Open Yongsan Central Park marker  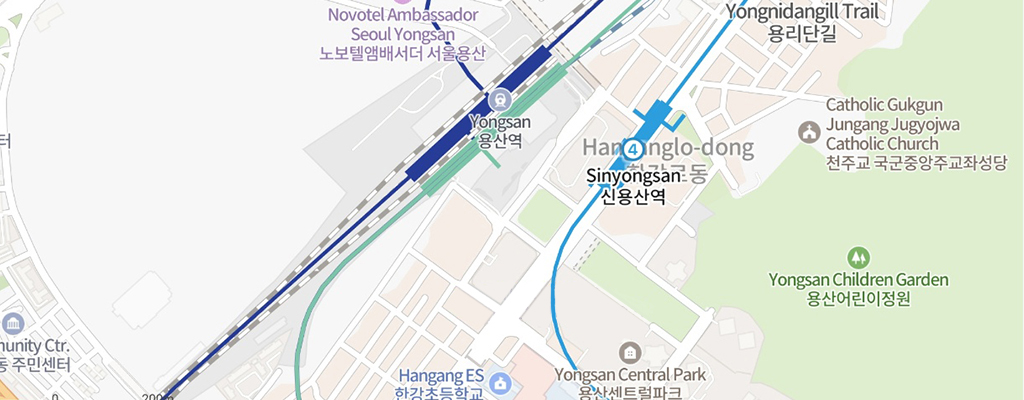pos(630,352)
